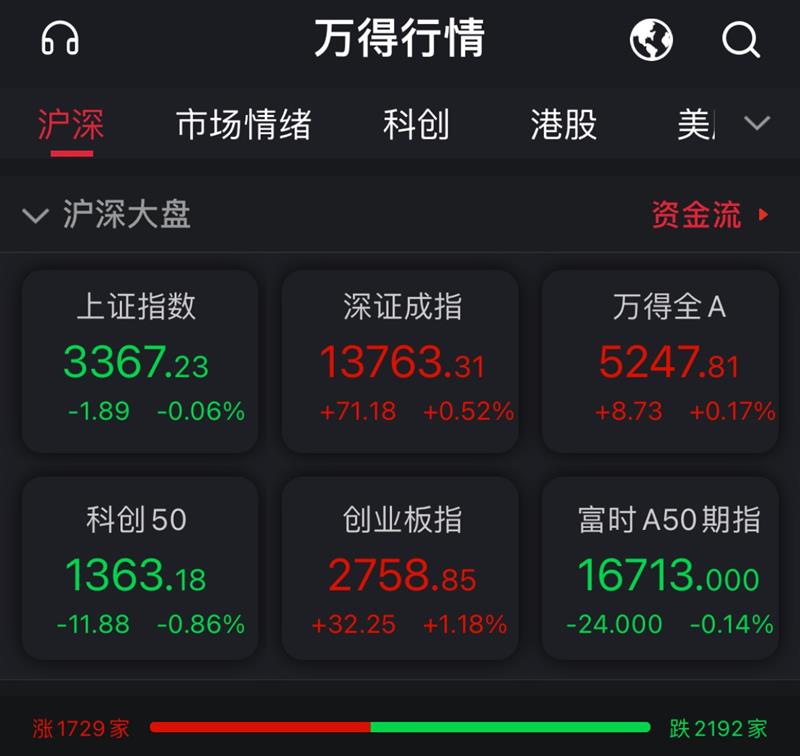Switch to the 港股 tab

(563, 125)
